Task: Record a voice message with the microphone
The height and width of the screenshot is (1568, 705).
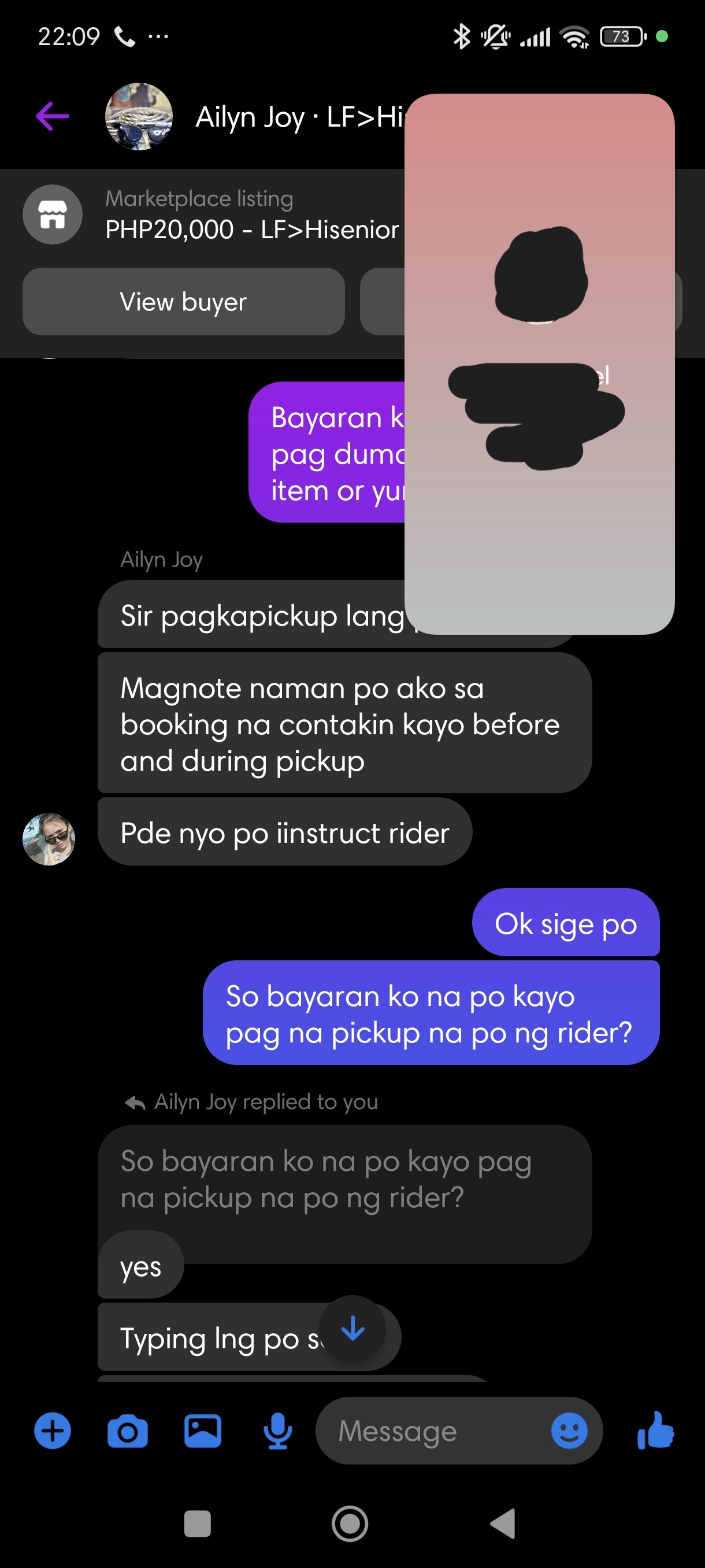Action: [x=277, y=1430]
